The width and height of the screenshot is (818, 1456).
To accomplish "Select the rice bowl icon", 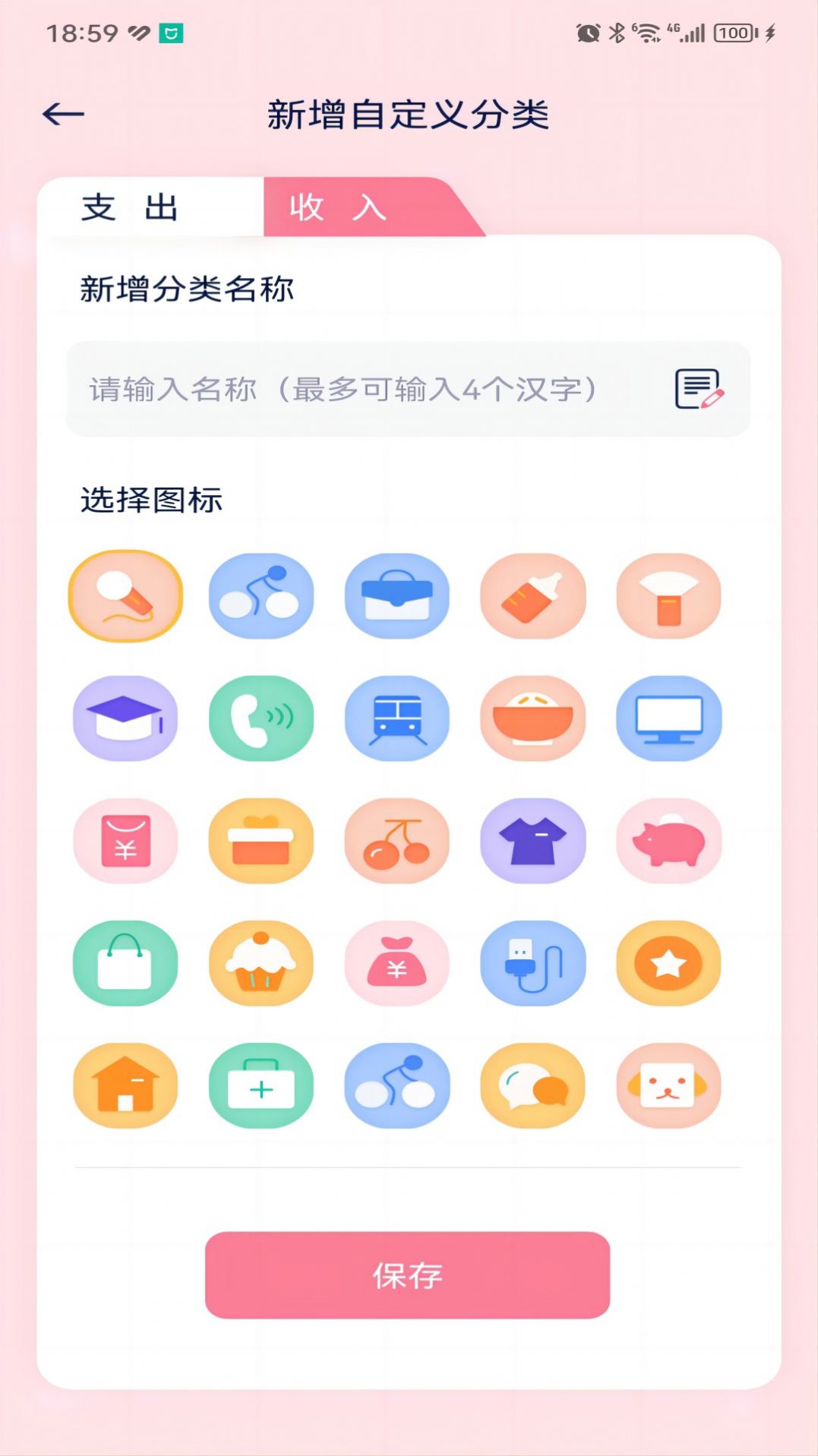I will pyautogui.click(x=533, y=719).
